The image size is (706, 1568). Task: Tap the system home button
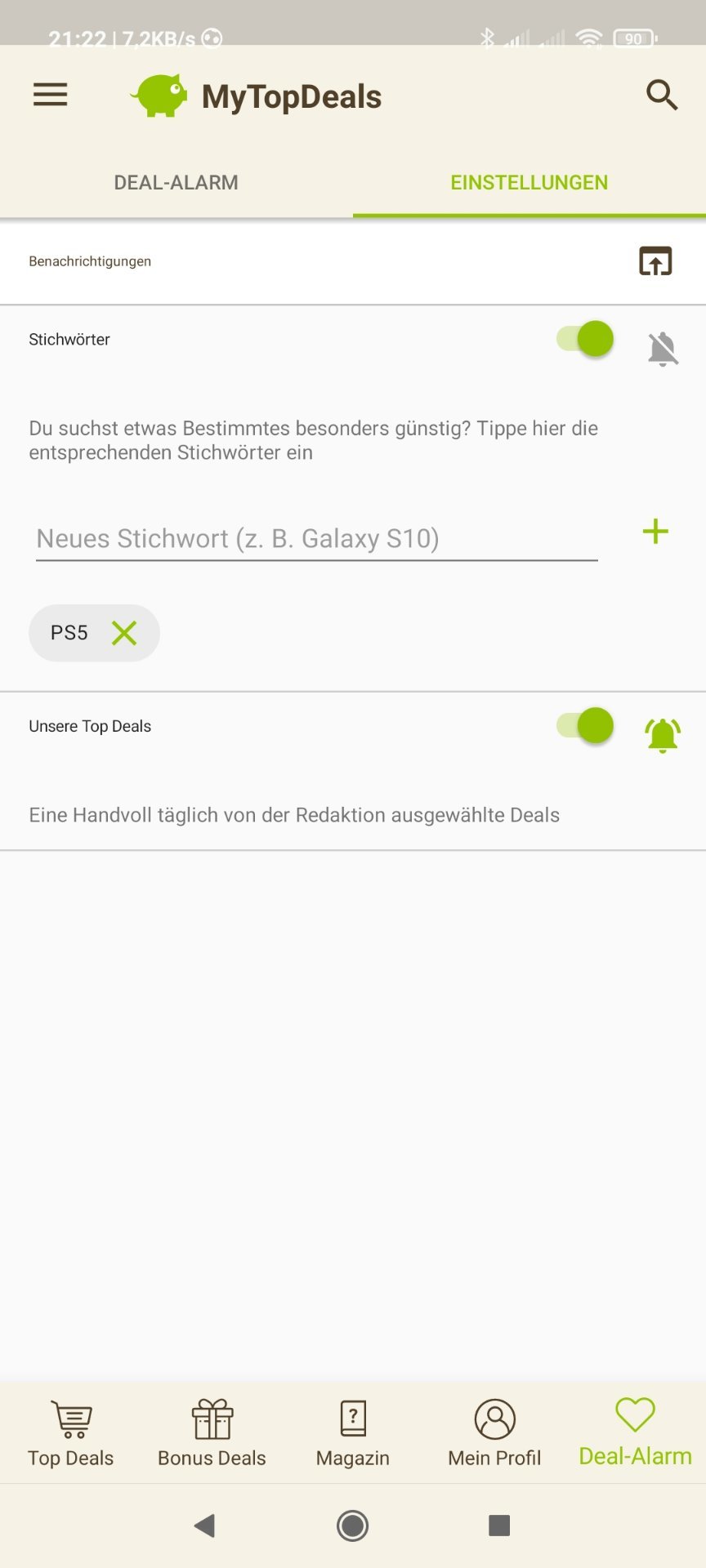pyautogui.click(x=353, y=1525)
